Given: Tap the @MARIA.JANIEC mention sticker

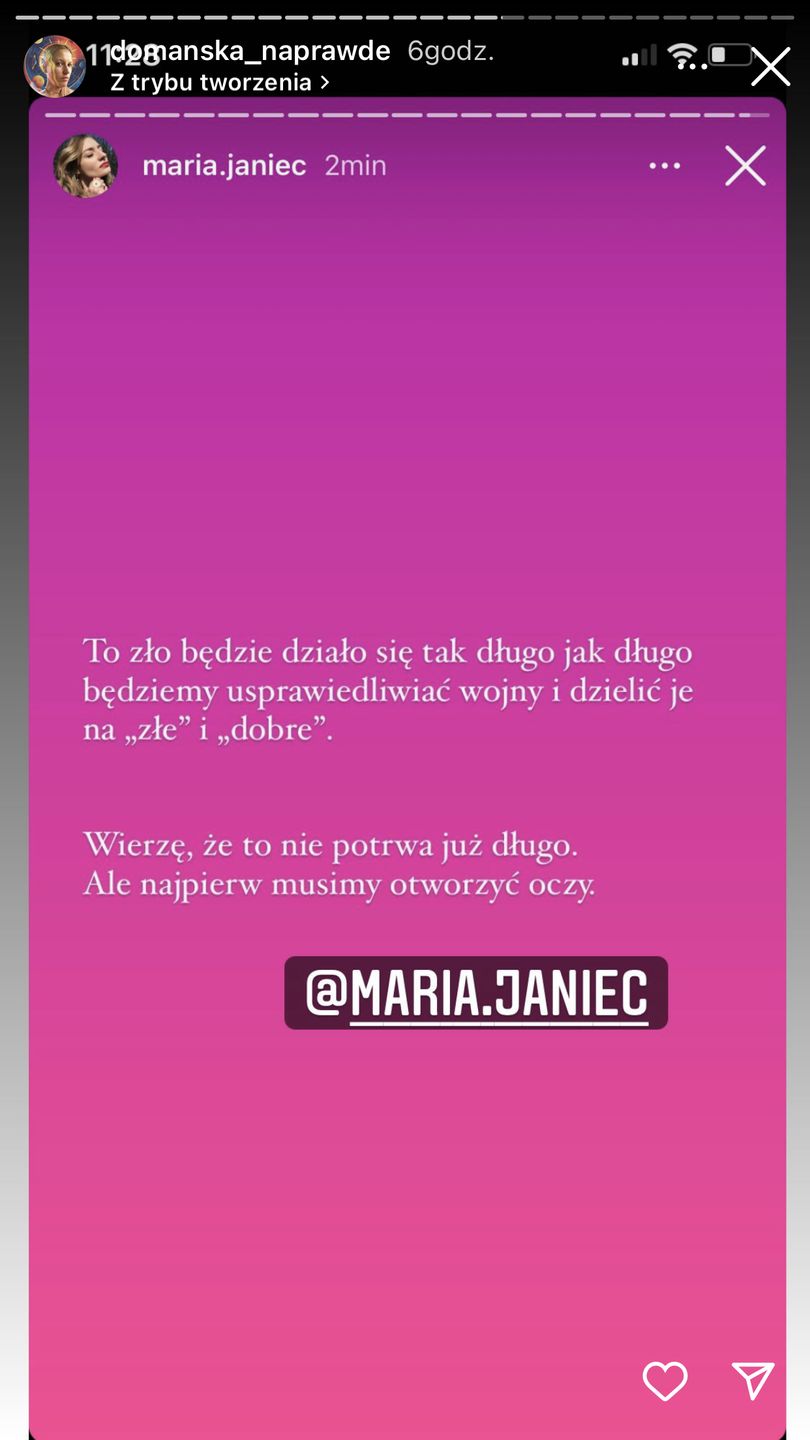Looking at the screenshot, I should click(476, 993).
